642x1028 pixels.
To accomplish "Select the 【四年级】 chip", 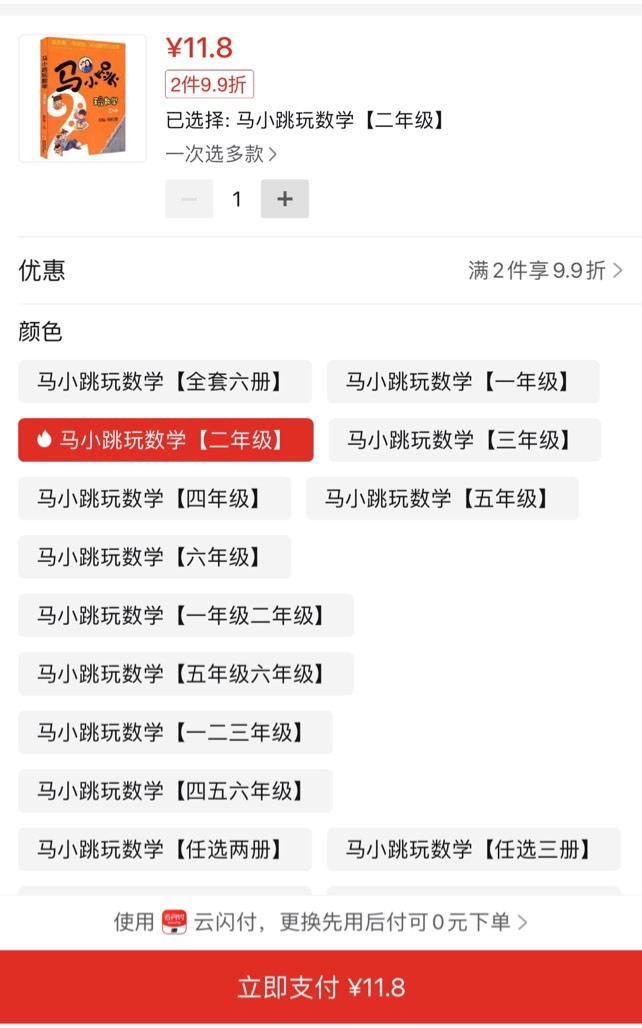I will click(154, 498).
